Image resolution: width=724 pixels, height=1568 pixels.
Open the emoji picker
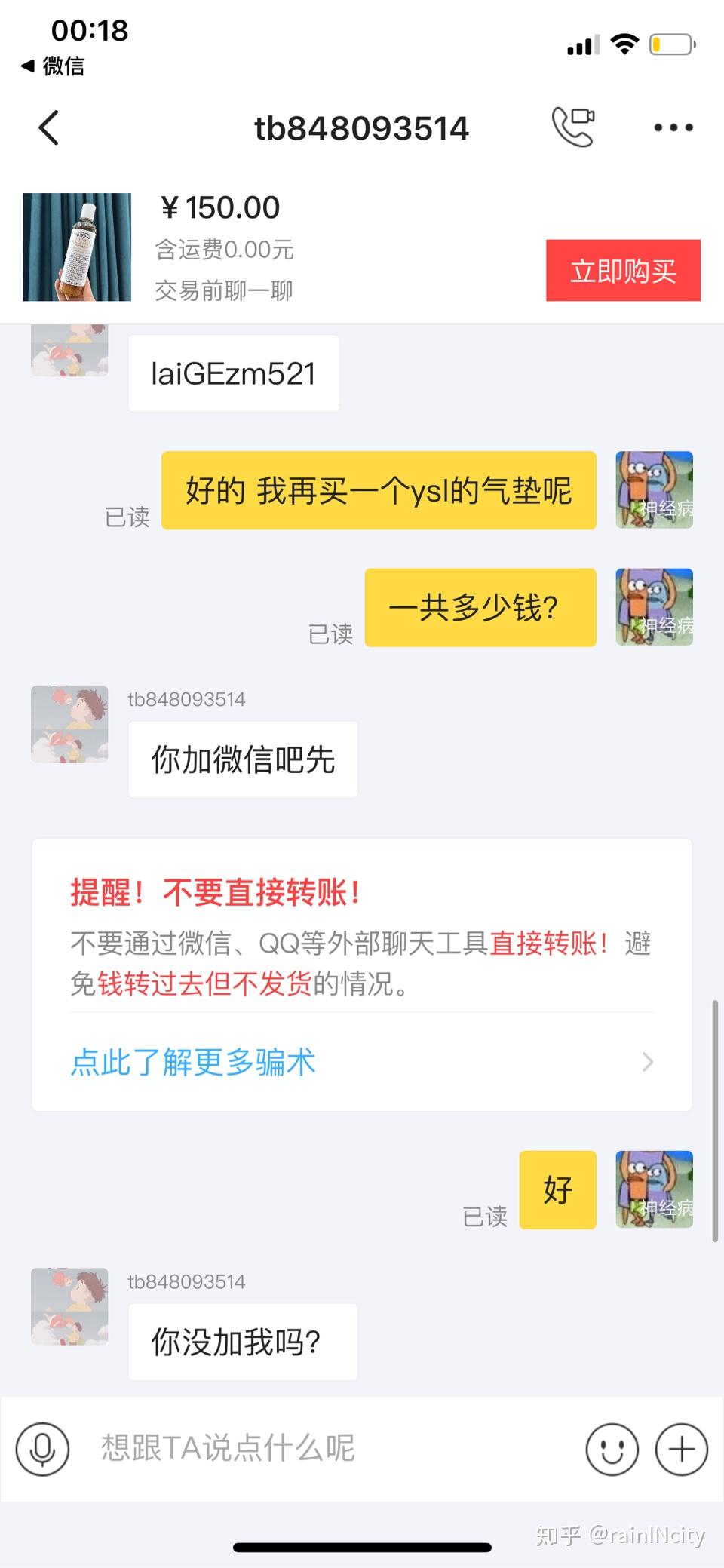click(612, 1450)
